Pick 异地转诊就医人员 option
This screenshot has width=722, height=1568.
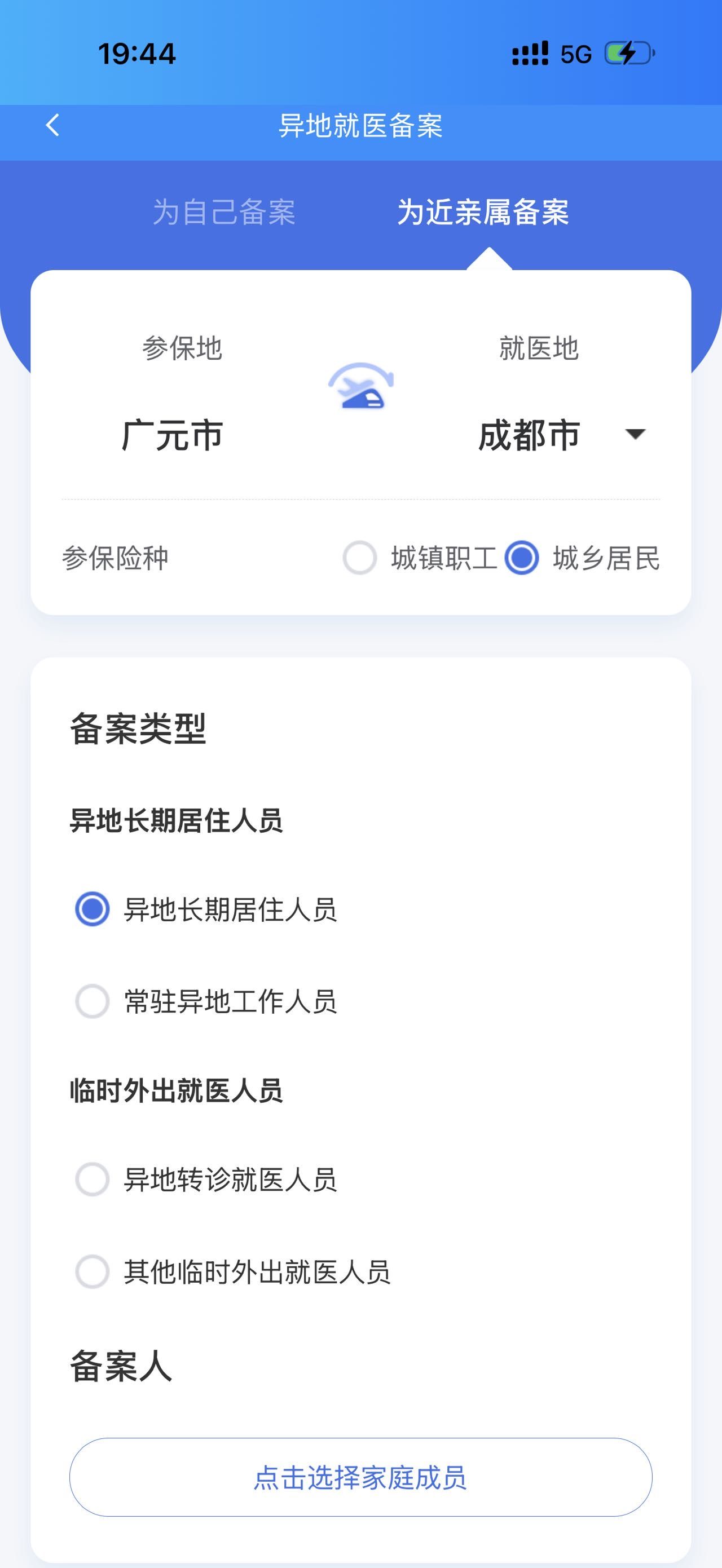tap(93, 1179)
